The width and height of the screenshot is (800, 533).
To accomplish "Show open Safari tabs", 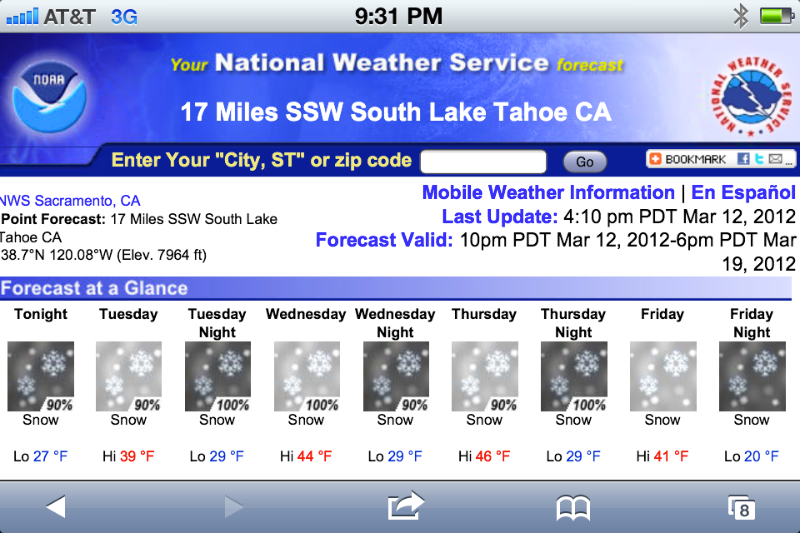I will pyautogui.click(x=741, y=507).
